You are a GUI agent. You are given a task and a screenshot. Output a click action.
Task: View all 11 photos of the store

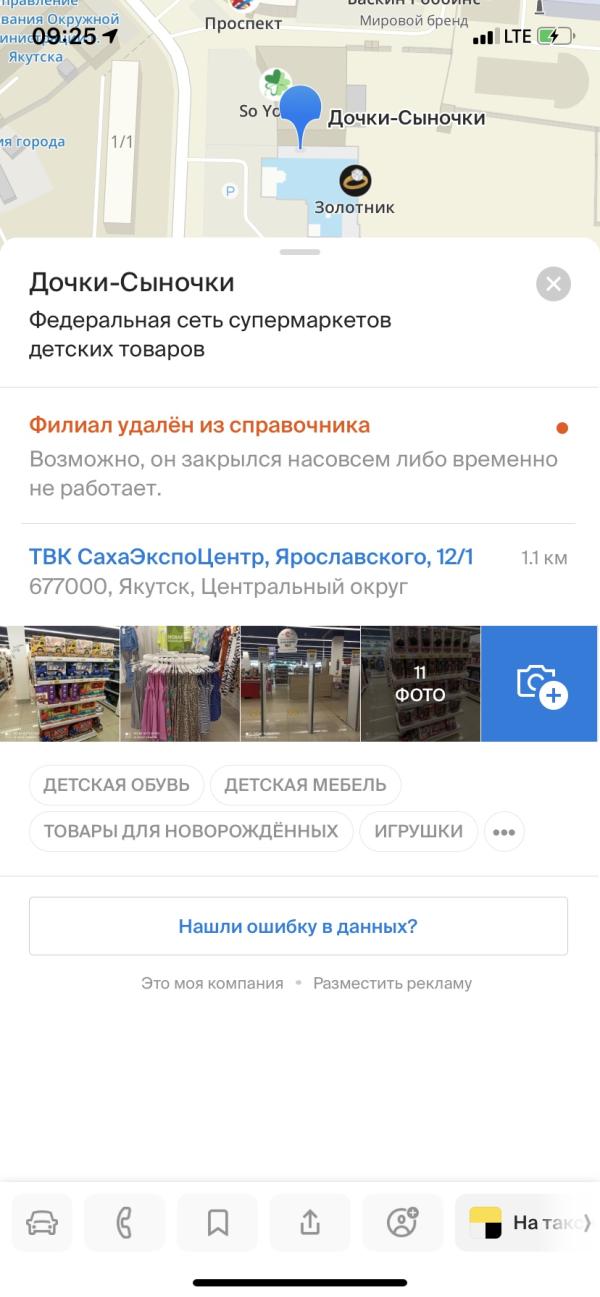tap(420, 684)
